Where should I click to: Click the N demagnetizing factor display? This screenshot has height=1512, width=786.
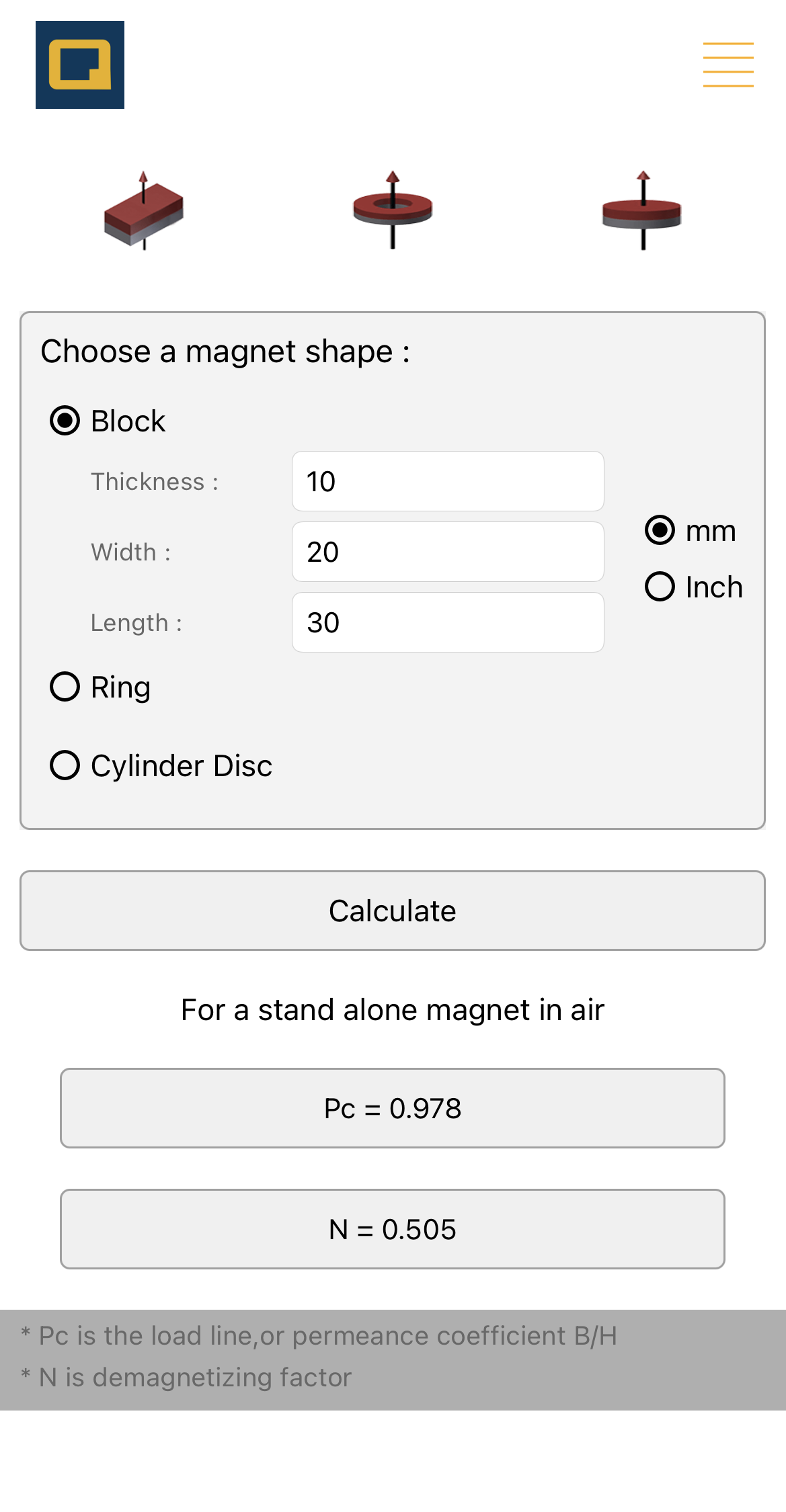(392, 1230)
